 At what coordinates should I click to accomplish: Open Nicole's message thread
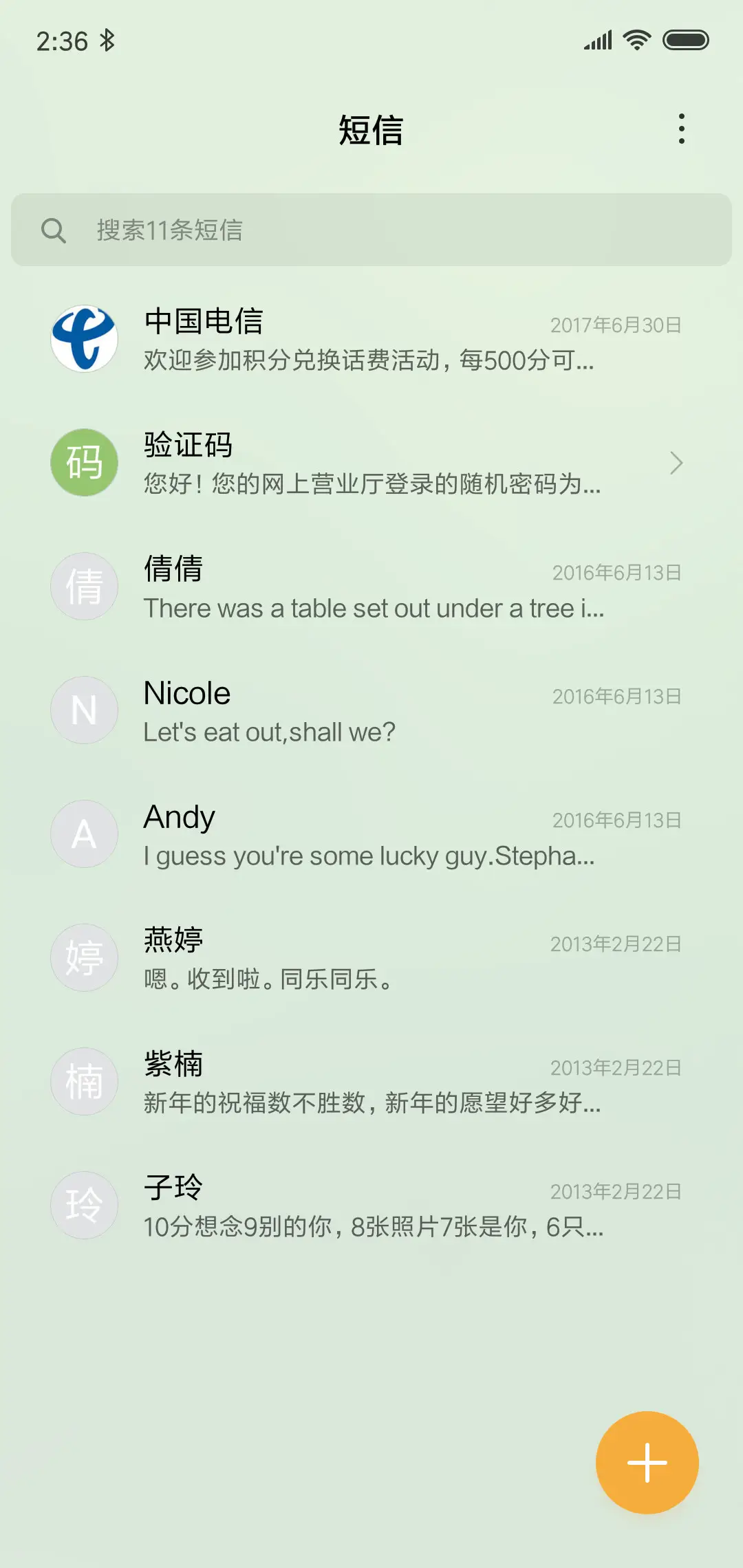371,710
